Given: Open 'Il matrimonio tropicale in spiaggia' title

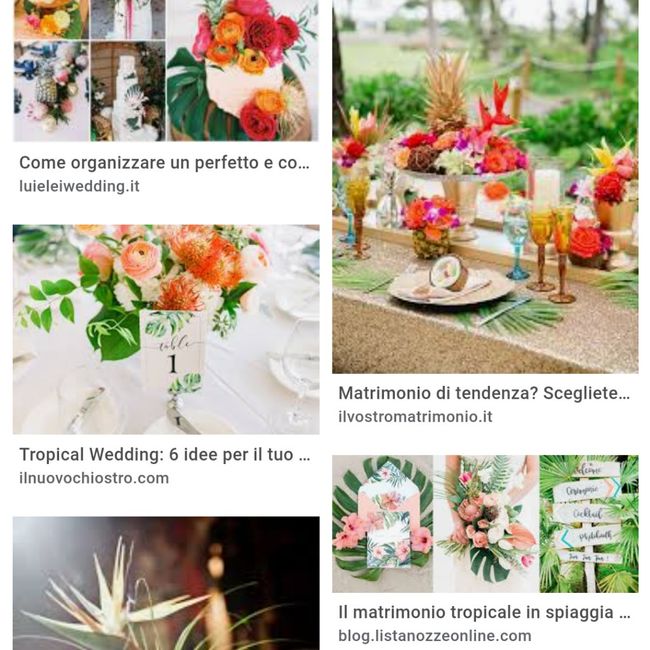Looking at the screenshot, I should [484, 612].
